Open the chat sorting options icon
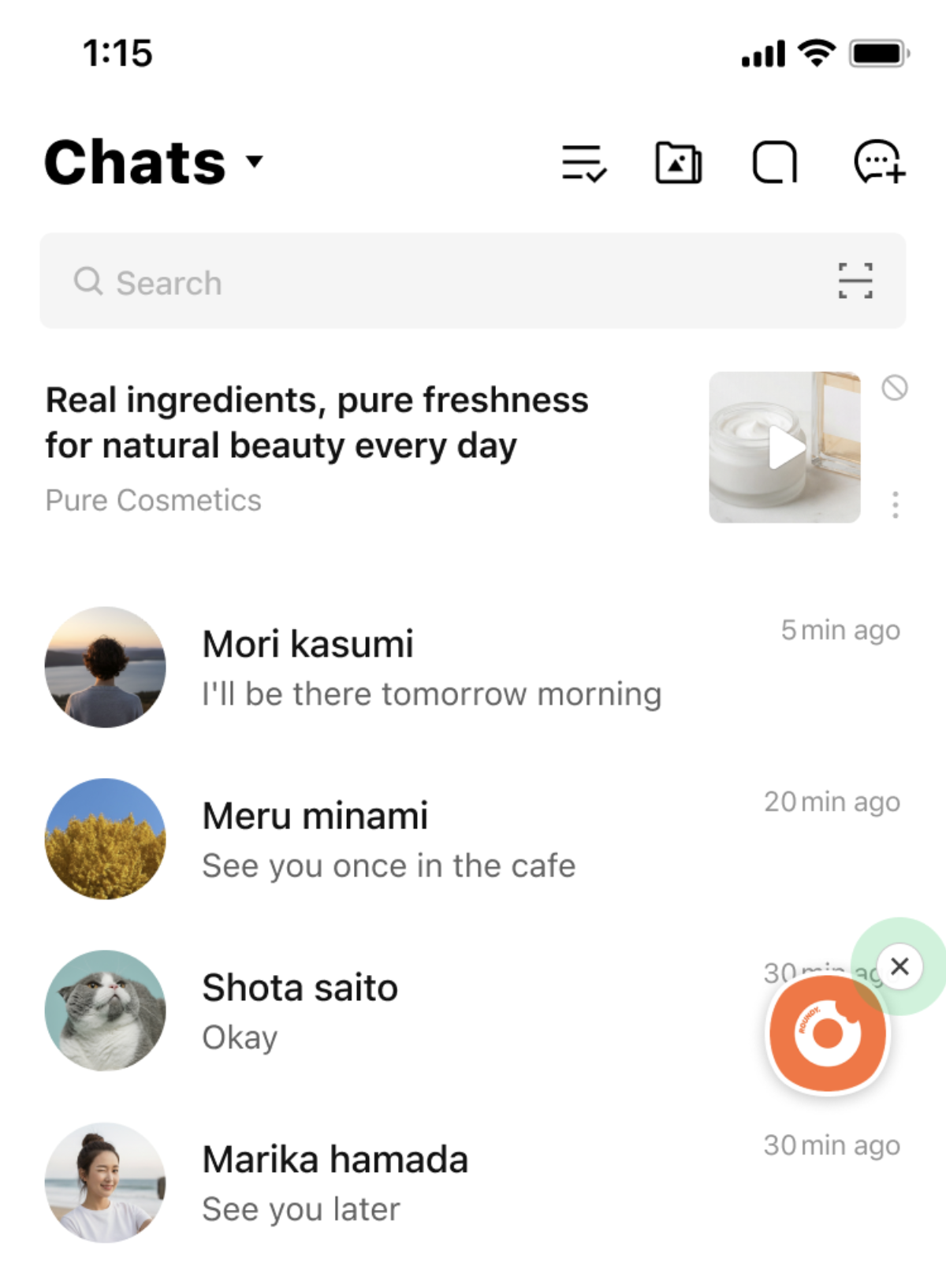The image size is (946, 1288). [x=583, y=163]
